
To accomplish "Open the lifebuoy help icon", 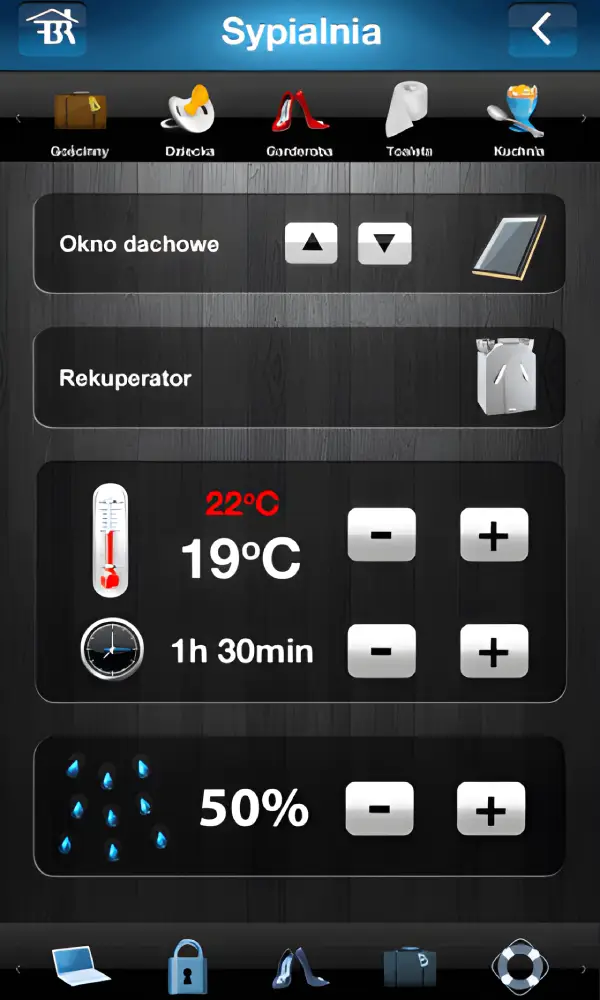I will point(520,966).
